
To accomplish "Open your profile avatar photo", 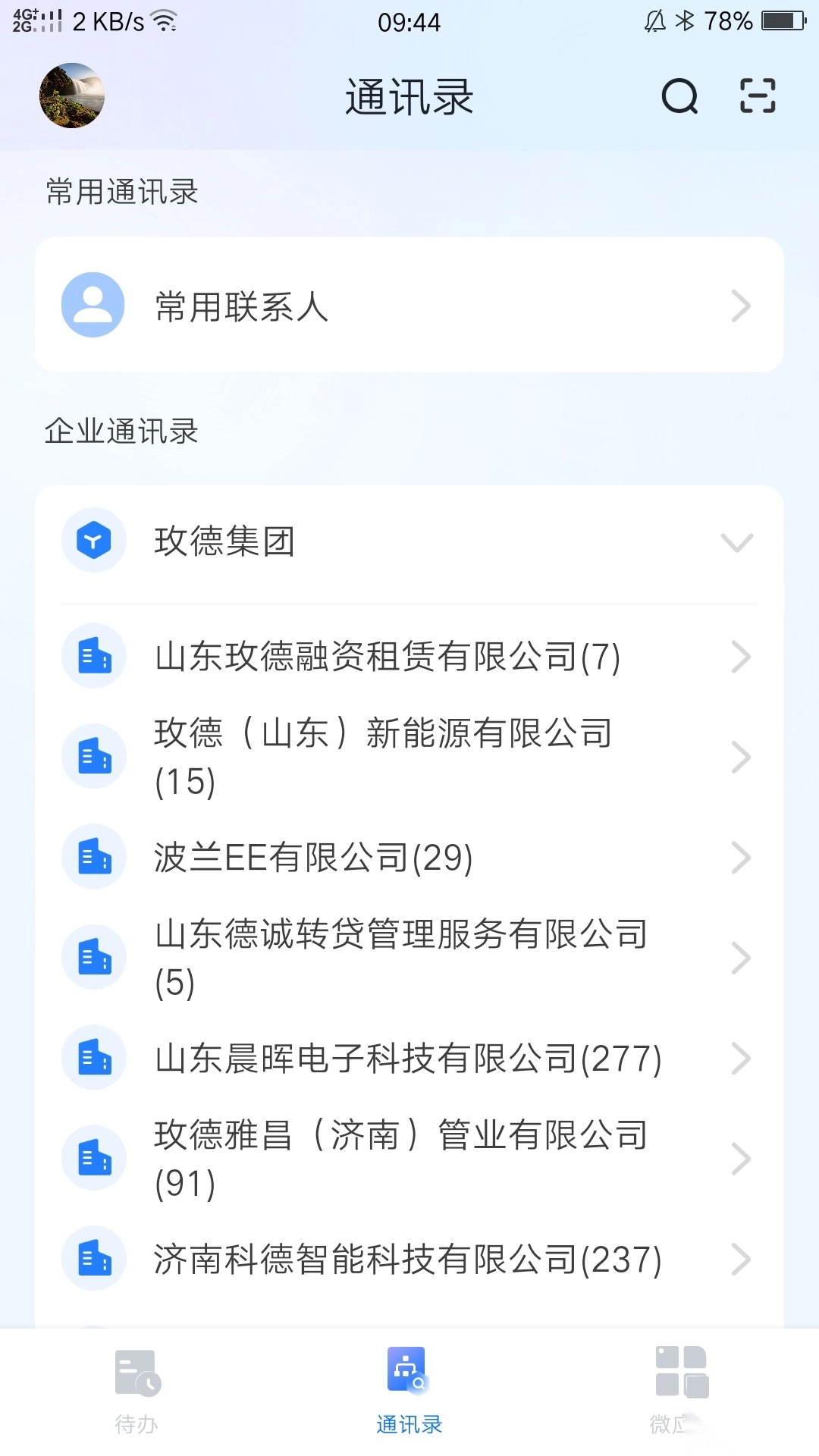I will 71,95.
